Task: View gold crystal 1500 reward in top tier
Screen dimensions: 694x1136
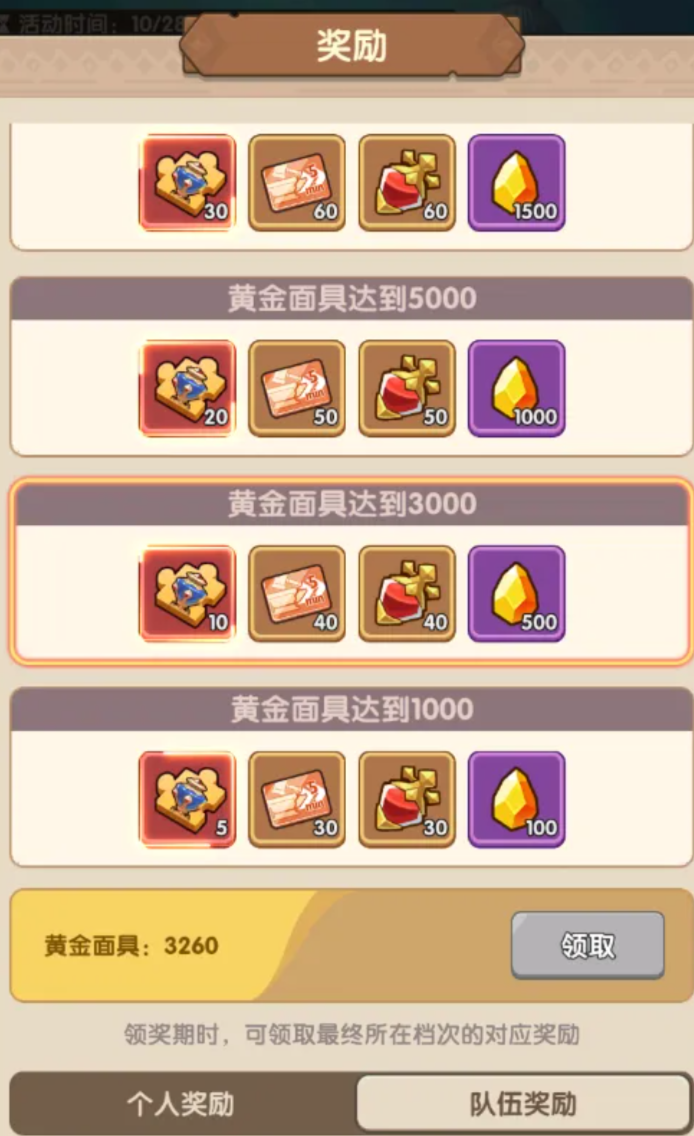Action: (517, 183)
